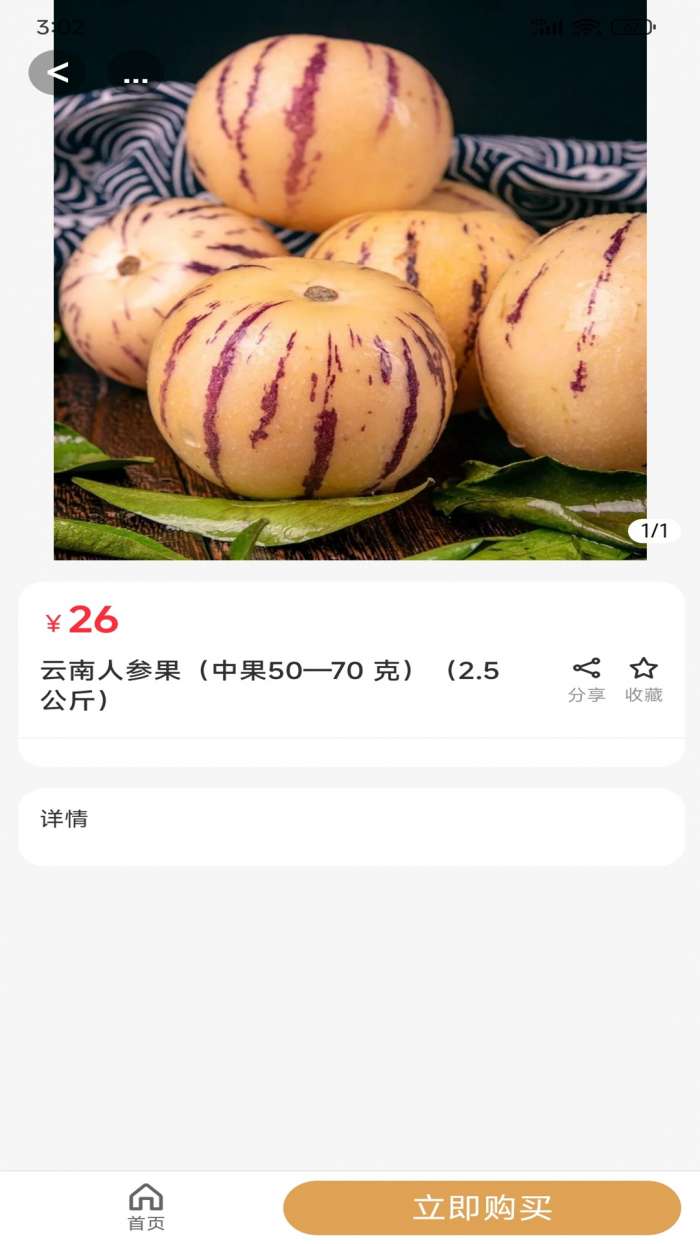Open the three-dot overflow menu
Screen dimensions: 700x1244
tap(135, 75)
